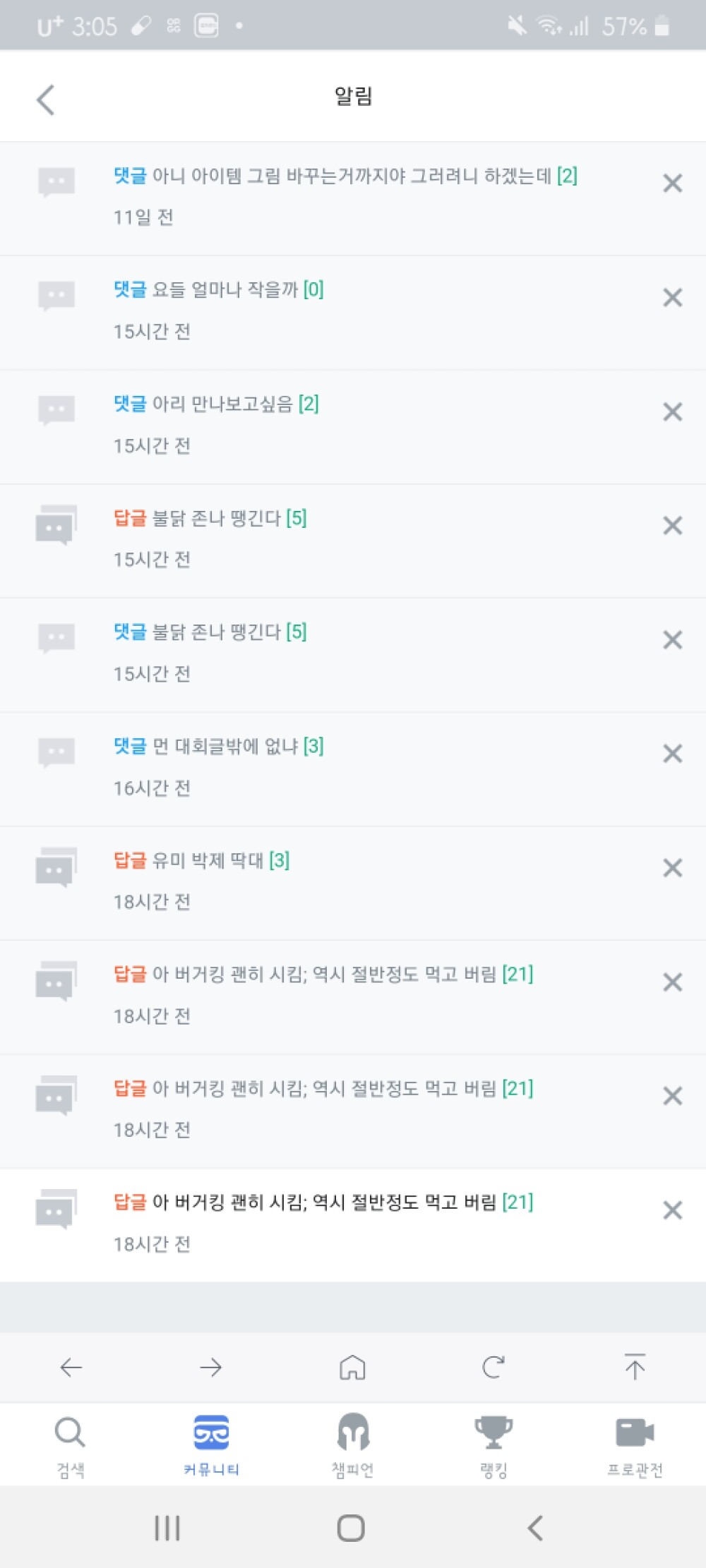Go back from the 알림 page
This screenshot has height=1568, width=706.
(46, 99)
